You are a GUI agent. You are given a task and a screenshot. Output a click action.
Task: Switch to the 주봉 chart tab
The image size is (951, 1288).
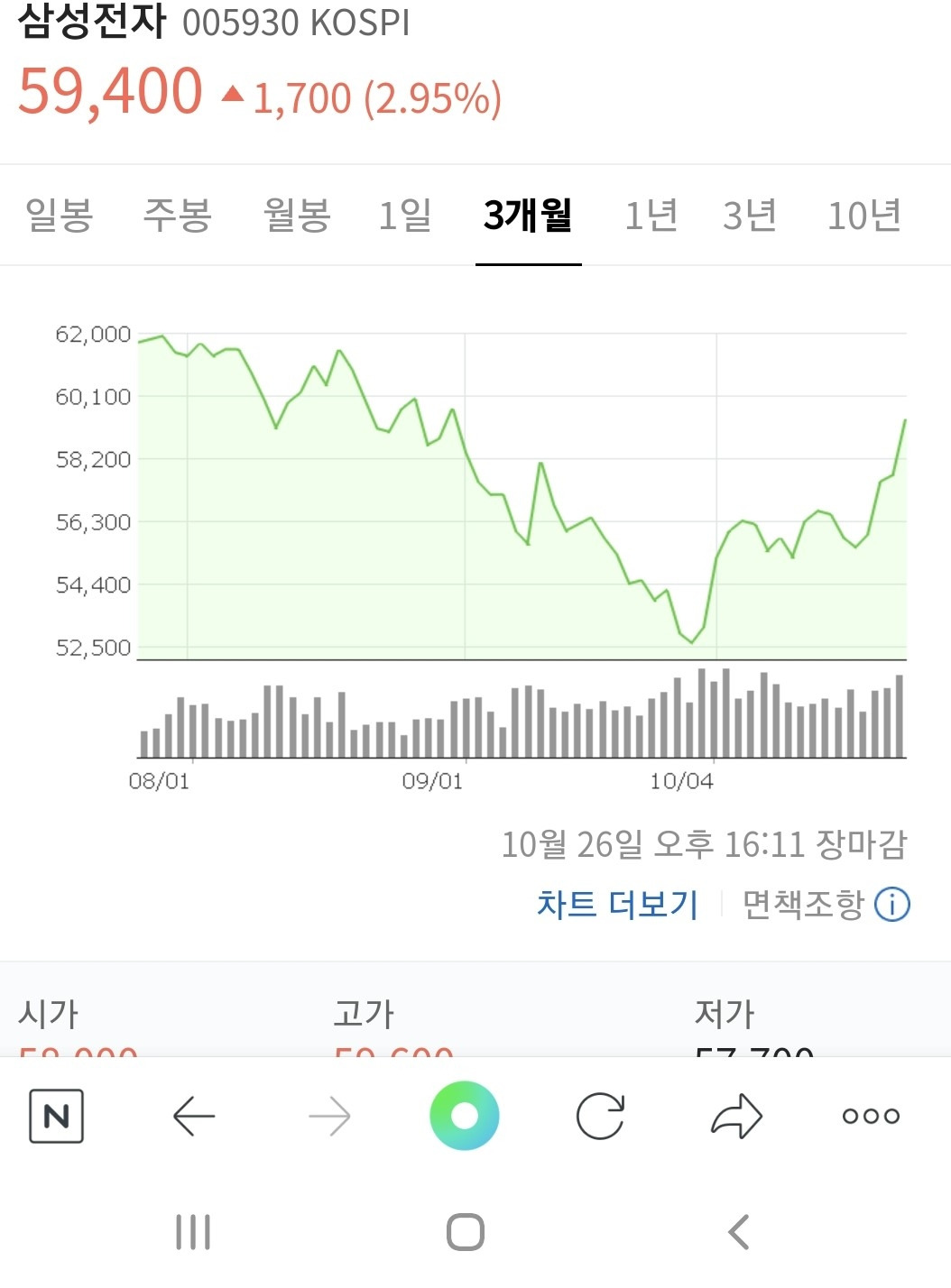[177, 215]
